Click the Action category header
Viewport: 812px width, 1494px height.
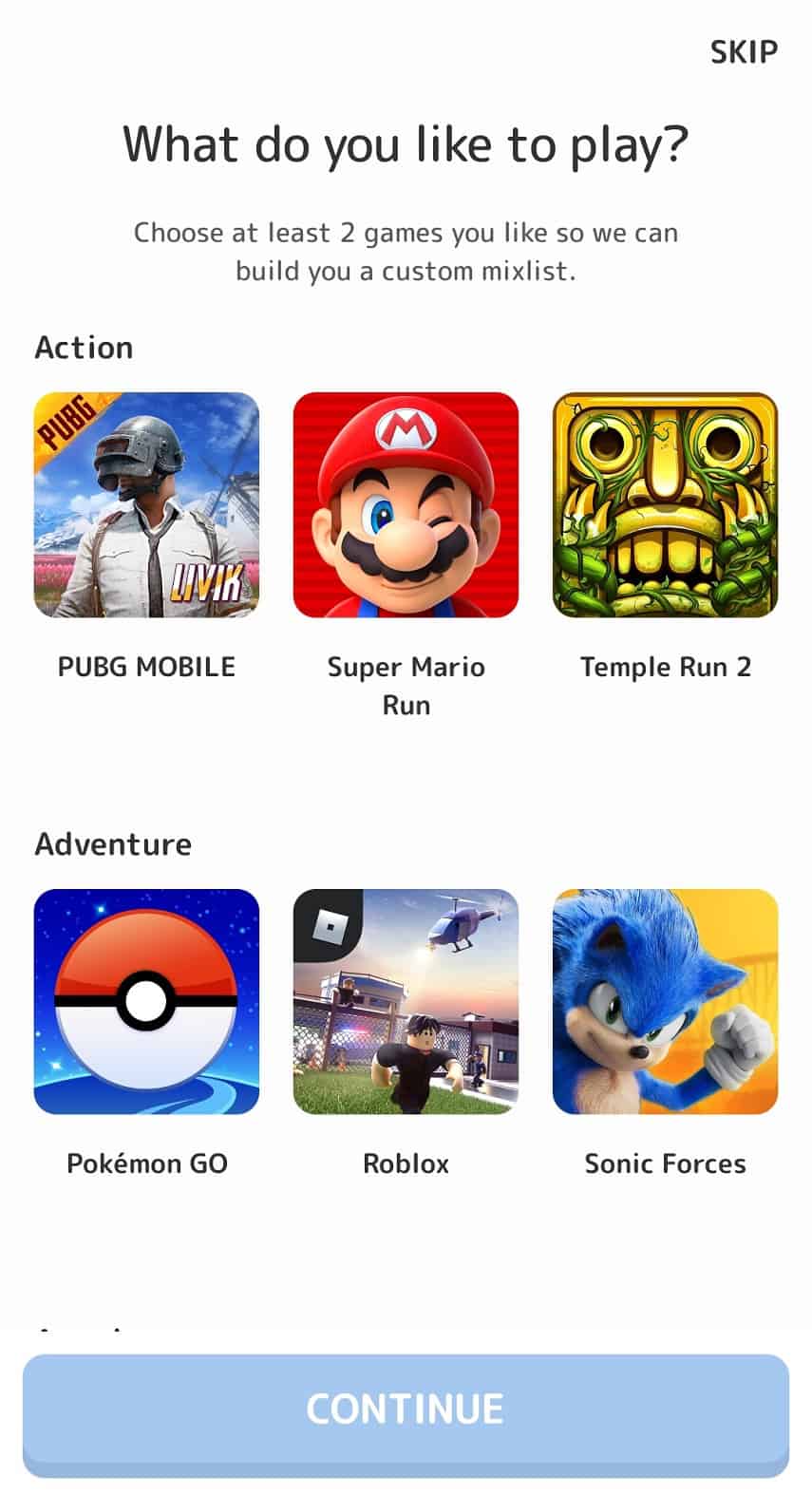84,348
